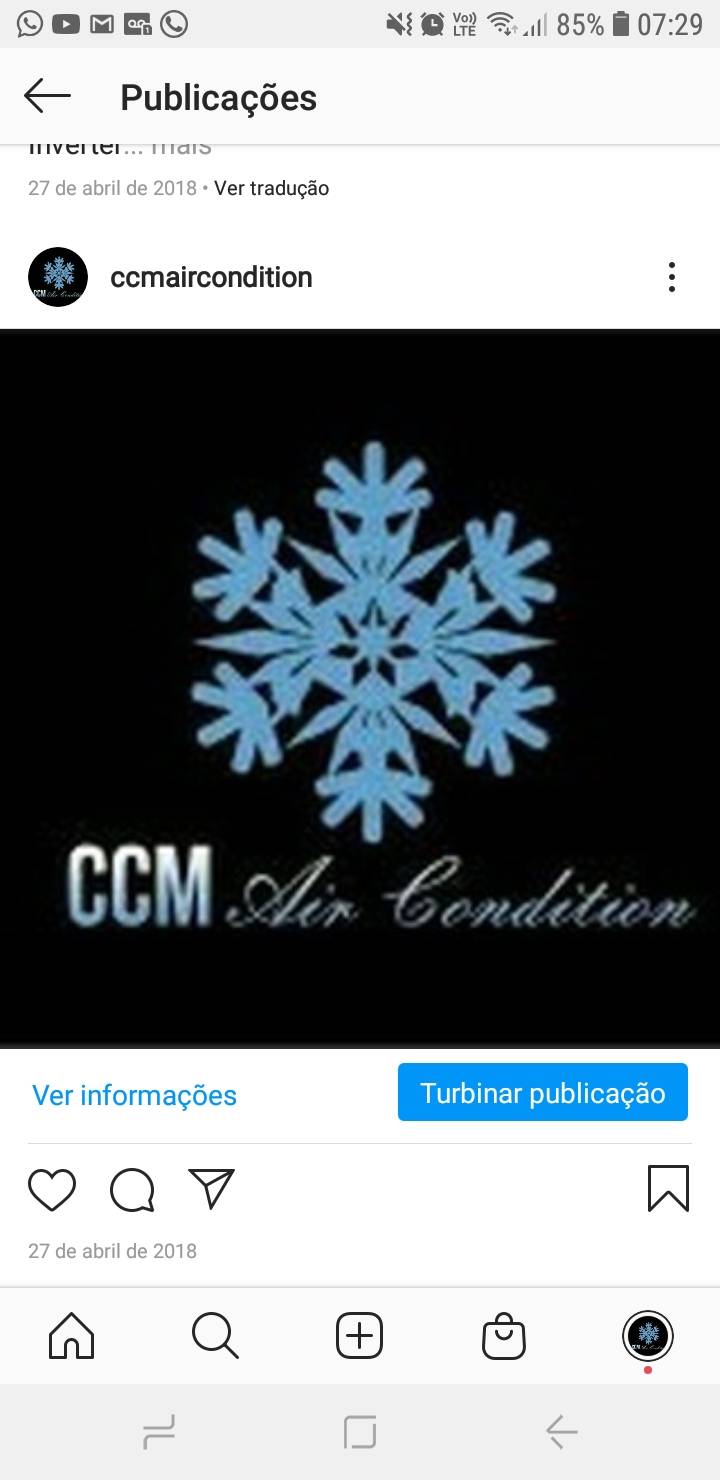Open Ver informações insights
The width and height of the screenshot is (720, 1480).
(x=134, y=1095)
